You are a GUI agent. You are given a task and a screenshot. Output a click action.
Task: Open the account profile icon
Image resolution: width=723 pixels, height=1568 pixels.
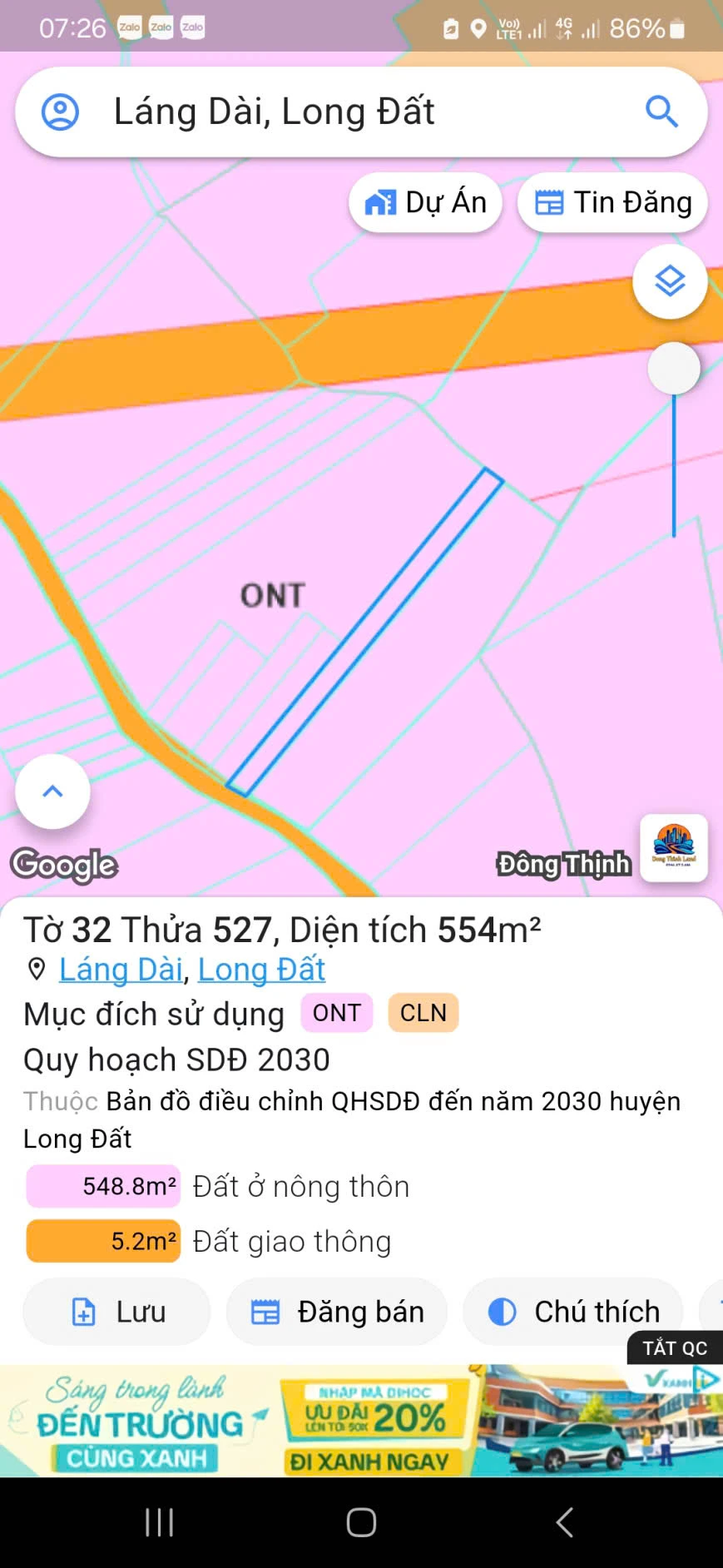pos(60,112)
